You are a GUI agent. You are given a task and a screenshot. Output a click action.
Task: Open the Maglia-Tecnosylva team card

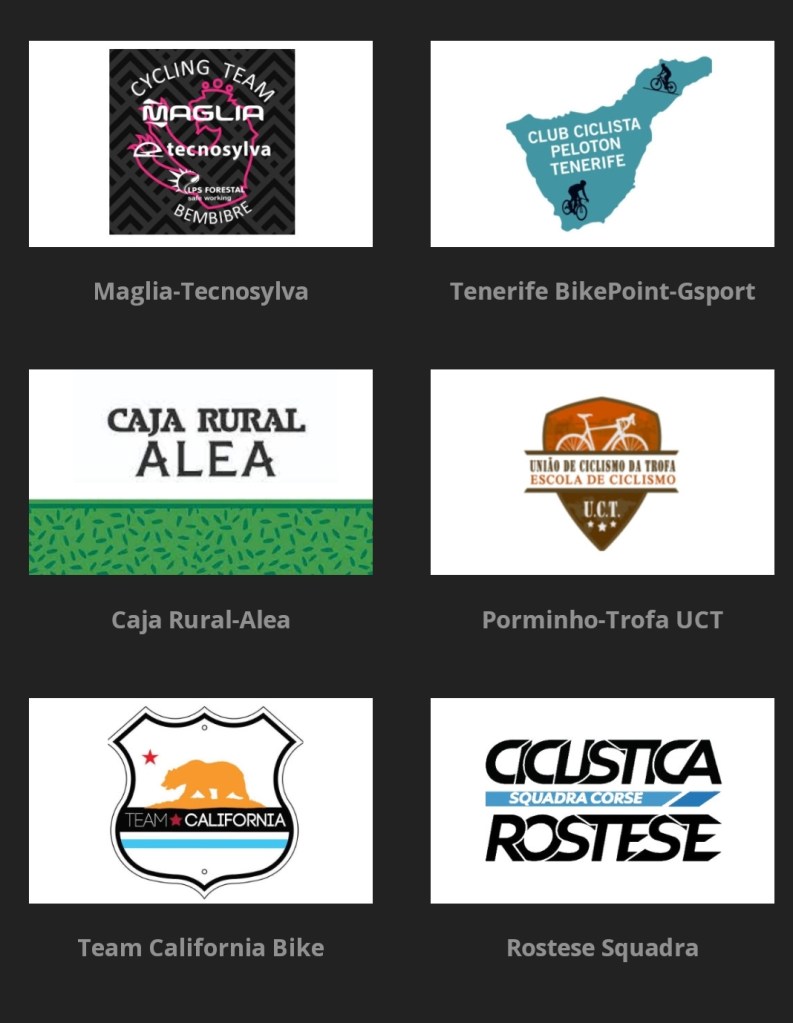(x=201, y=144)
